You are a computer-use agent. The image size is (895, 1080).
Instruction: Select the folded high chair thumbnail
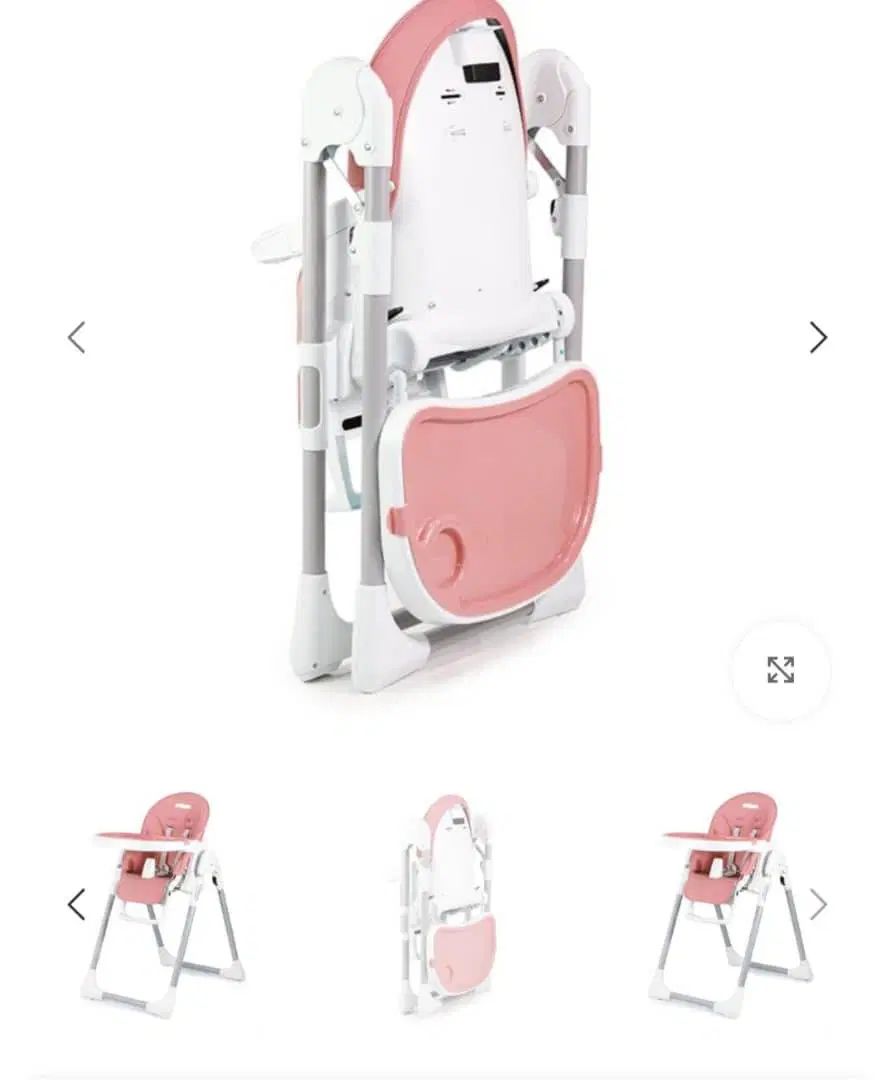448,905
